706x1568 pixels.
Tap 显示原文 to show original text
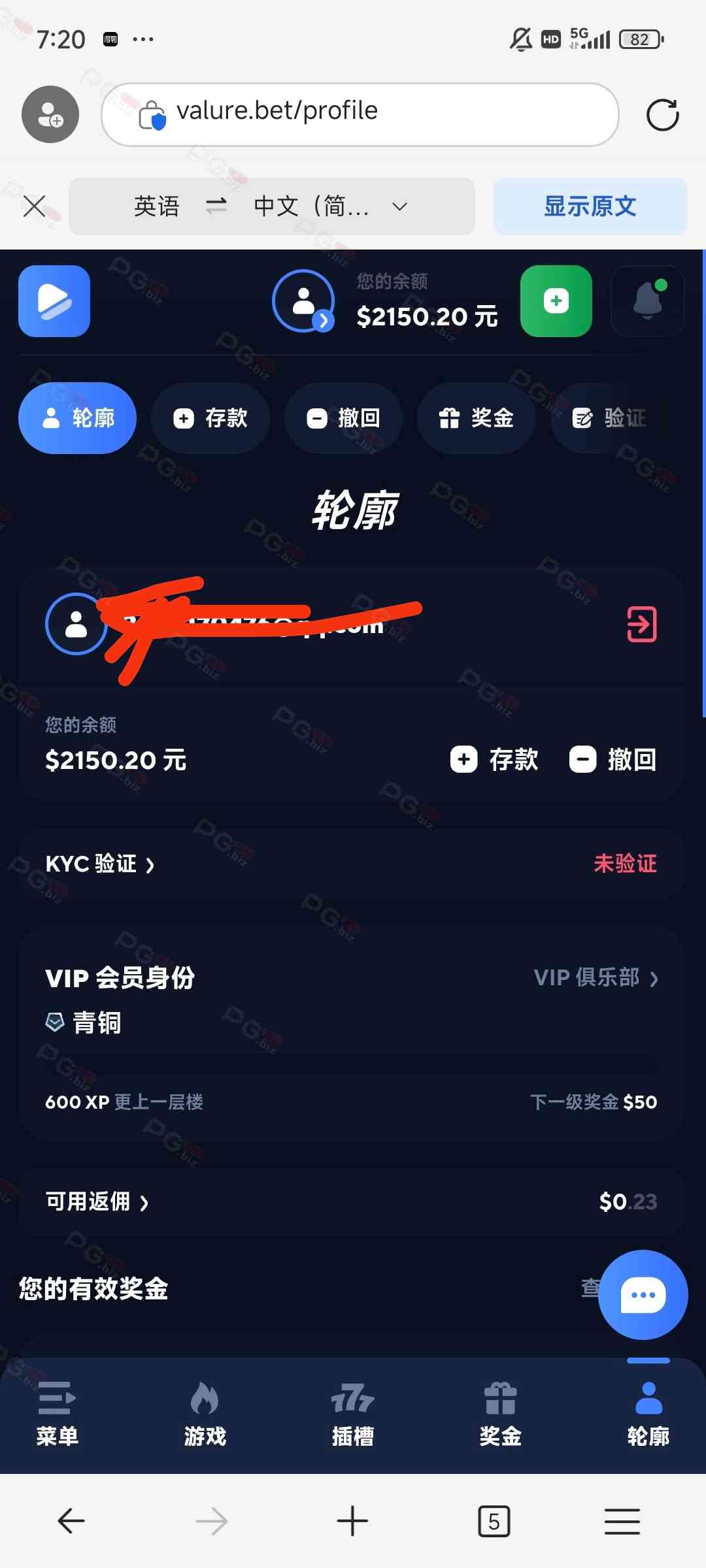(590, 206)
